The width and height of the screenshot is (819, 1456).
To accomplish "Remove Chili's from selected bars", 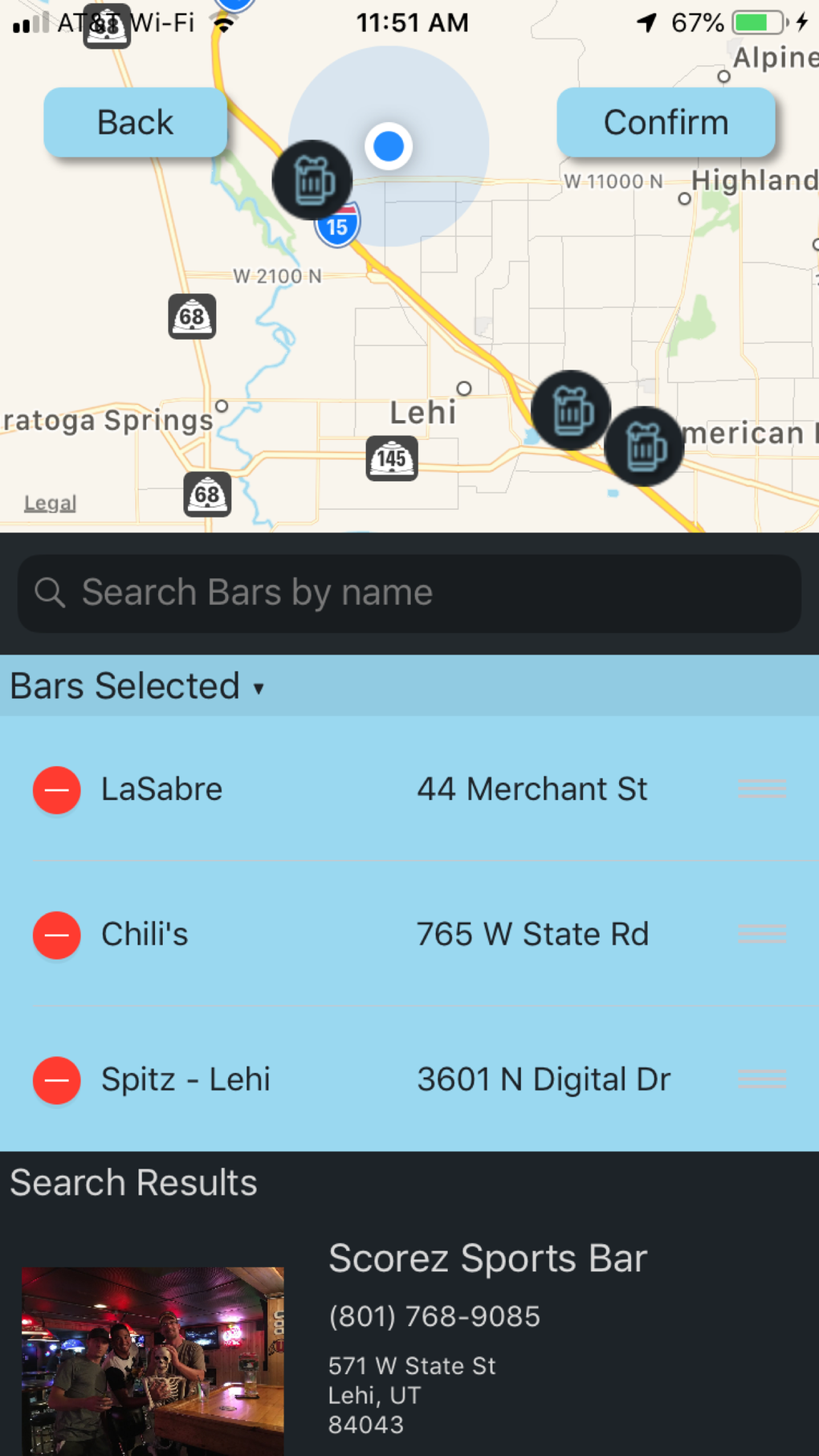I will click(56, 936).
